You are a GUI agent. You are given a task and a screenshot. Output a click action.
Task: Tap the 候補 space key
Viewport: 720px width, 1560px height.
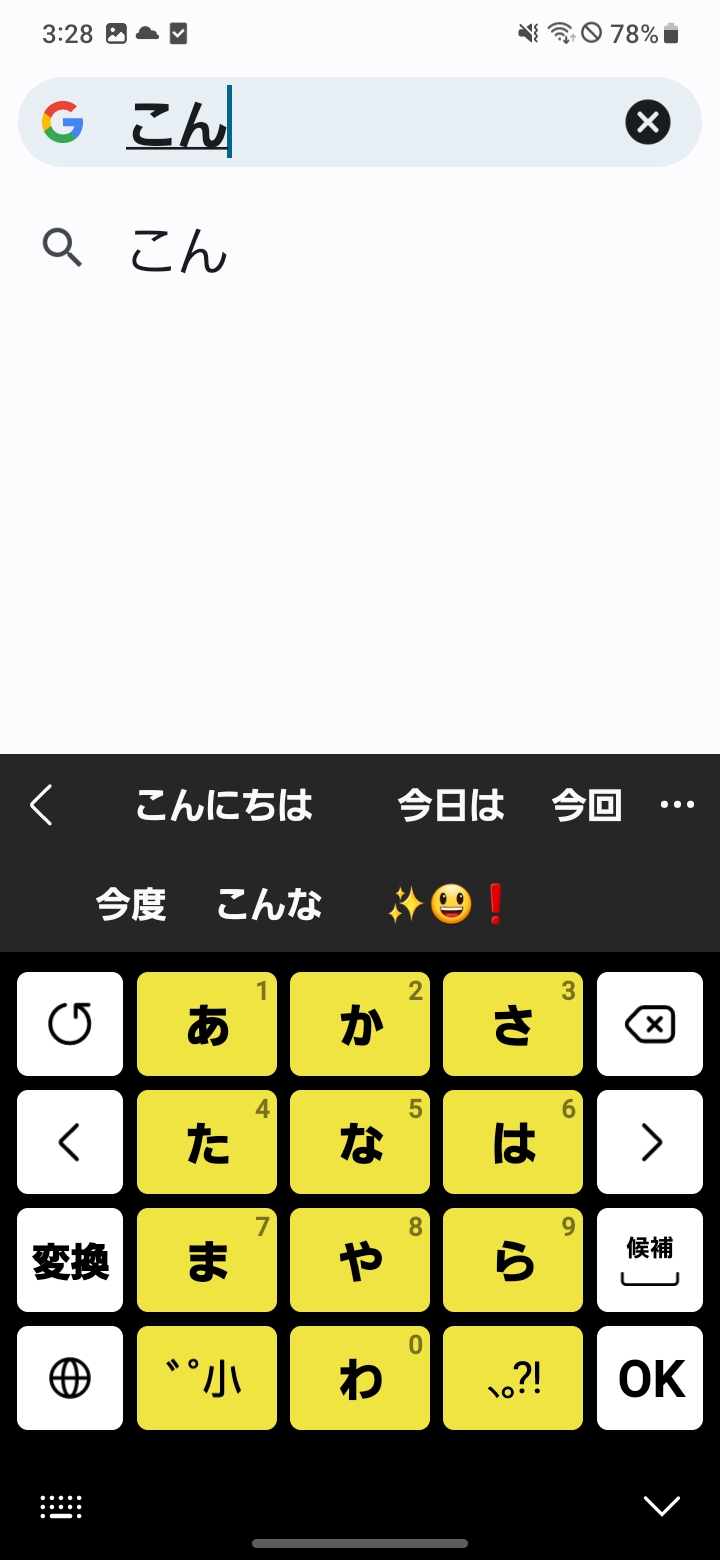click(650, 1260)
